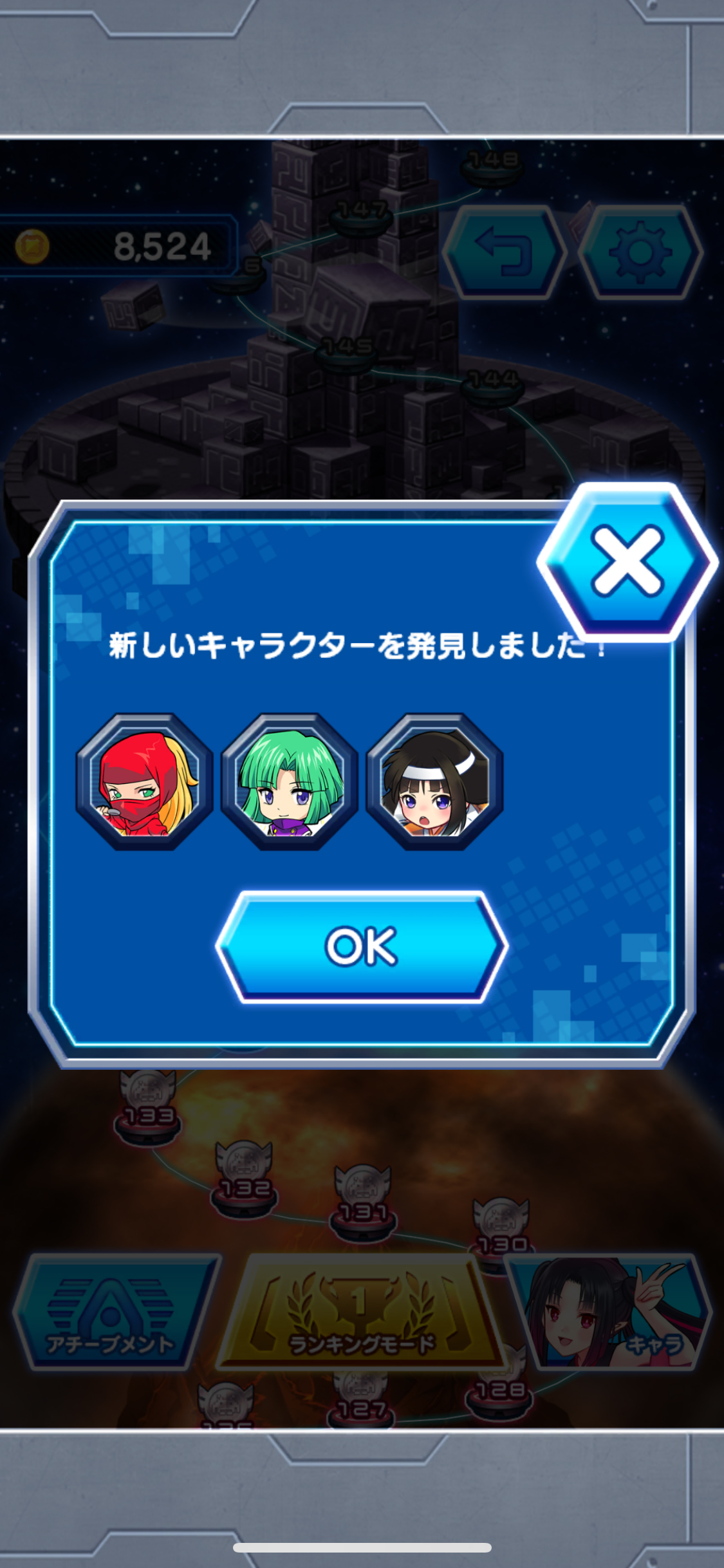This screenshot has width=724, height=1568.
Task: Select the red ninja character icon
Action: click(x=145, y=781)
